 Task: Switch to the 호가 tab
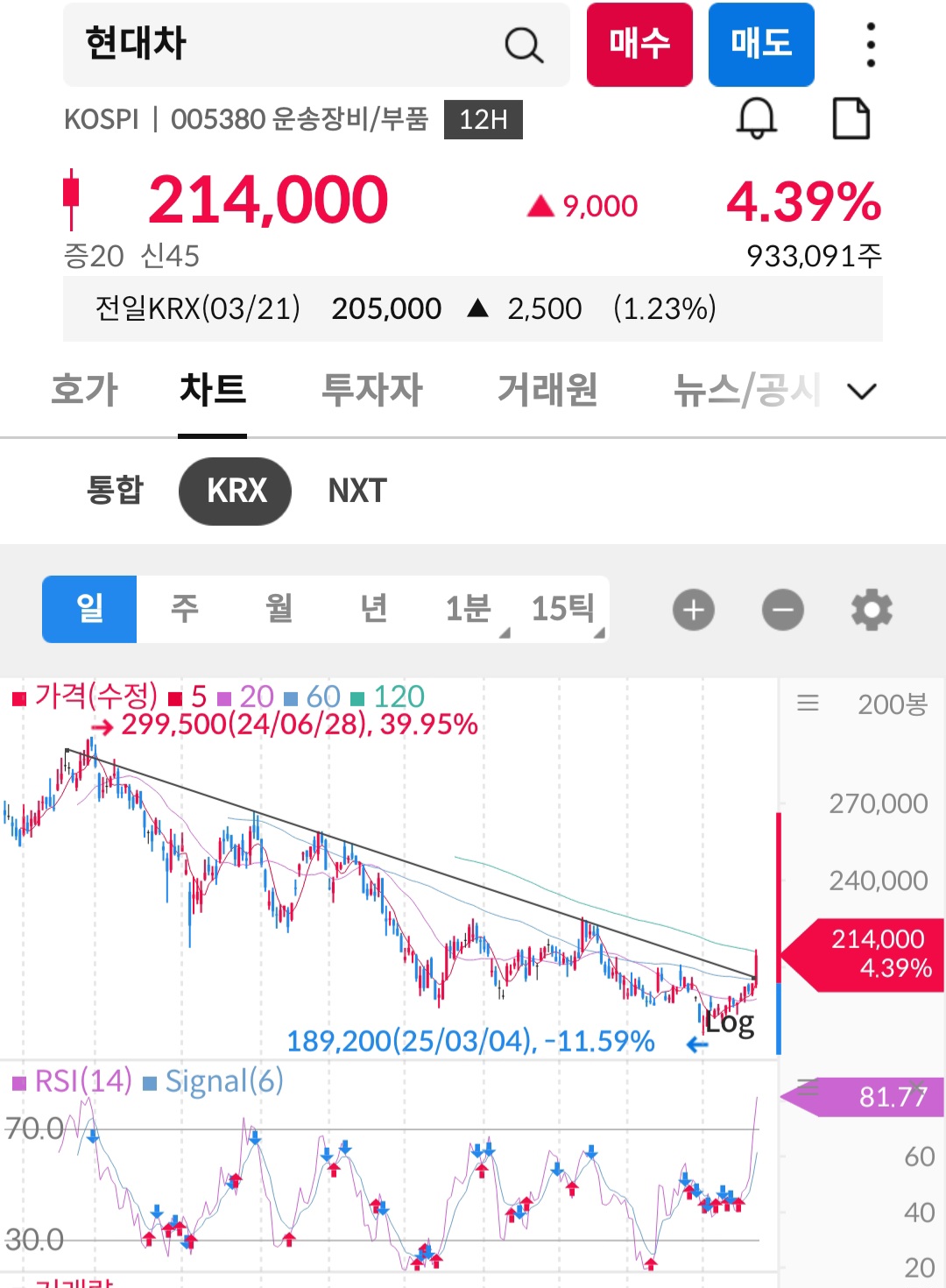pyautogui.click(x=84, y=390)
